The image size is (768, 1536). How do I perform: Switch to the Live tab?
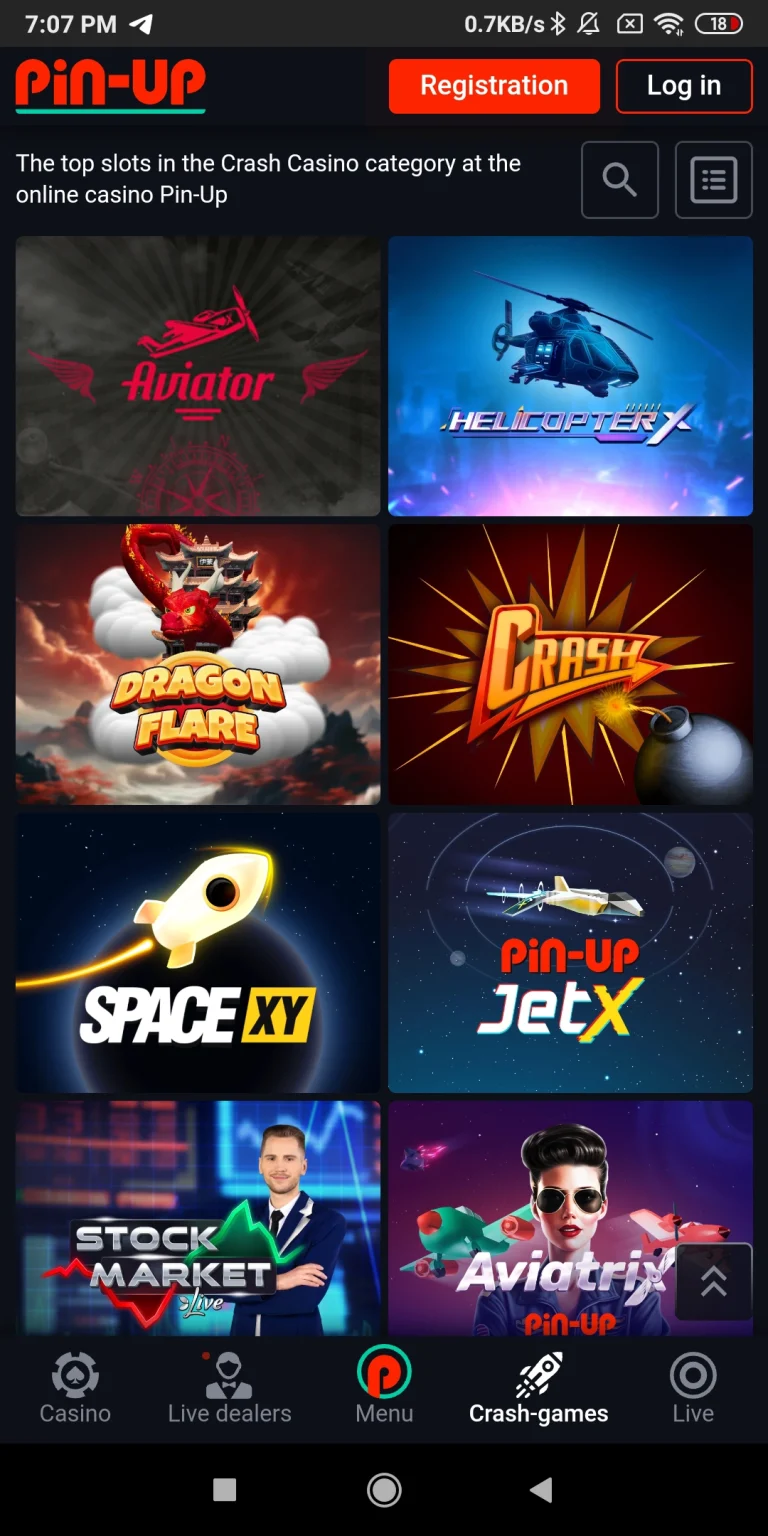693,1388
